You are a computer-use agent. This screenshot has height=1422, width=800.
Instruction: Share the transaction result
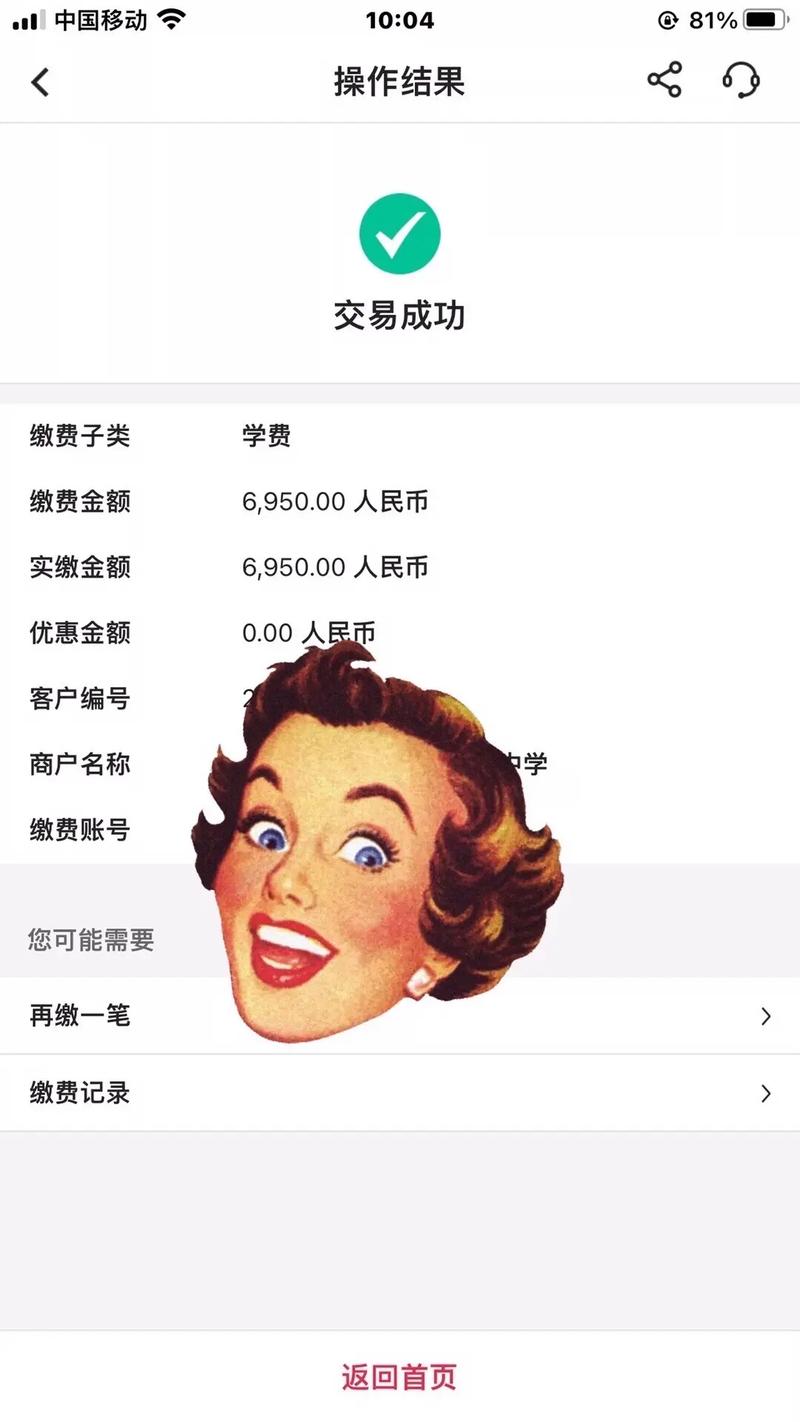[x=664, y=80]
